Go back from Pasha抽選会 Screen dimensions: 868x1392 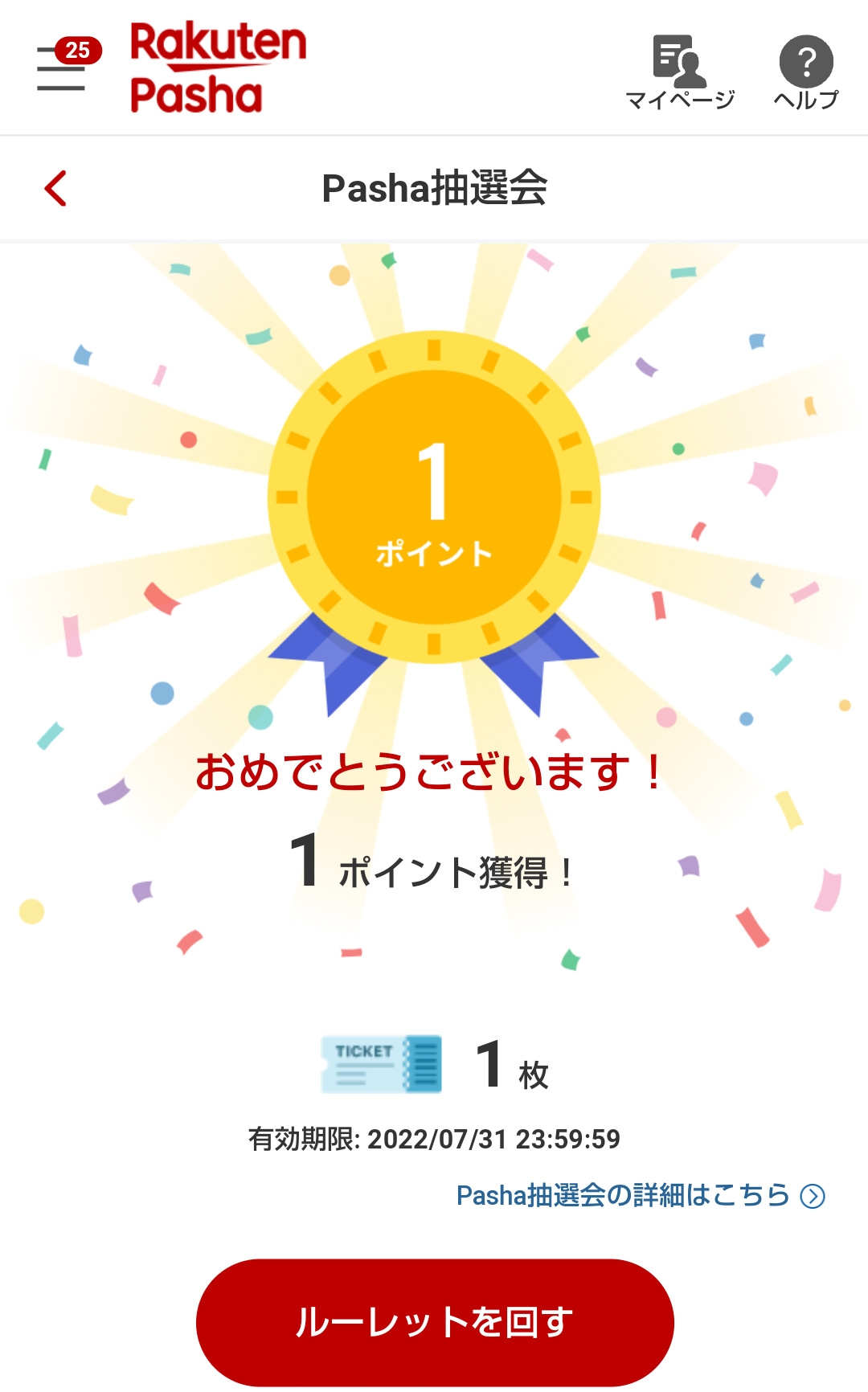point(55,189)
